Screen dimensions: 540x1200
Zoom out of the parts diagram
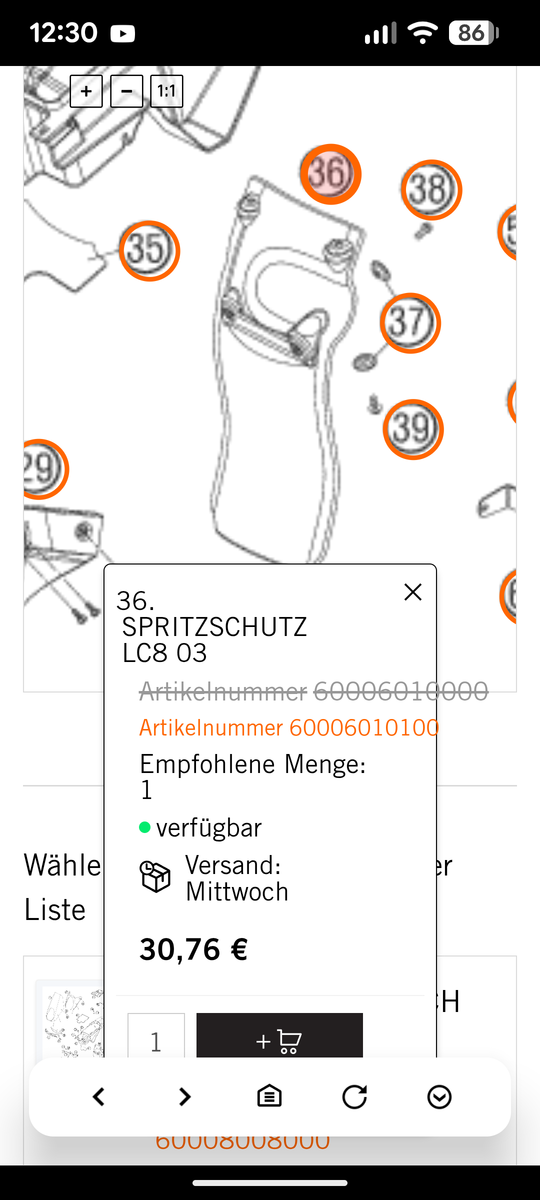126,92
